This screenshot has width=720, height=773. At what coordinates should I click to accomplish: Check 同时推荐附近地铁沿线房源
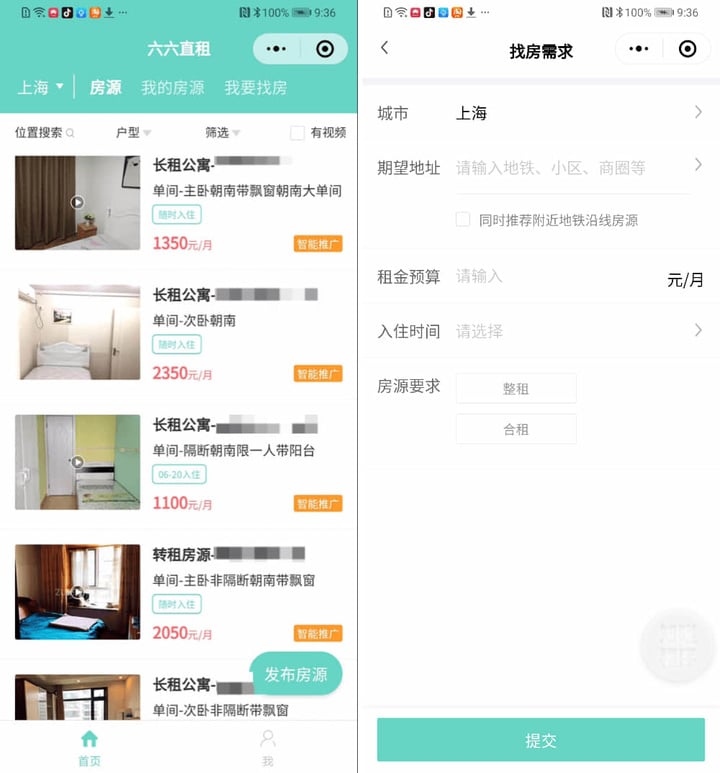coord(463,219)
